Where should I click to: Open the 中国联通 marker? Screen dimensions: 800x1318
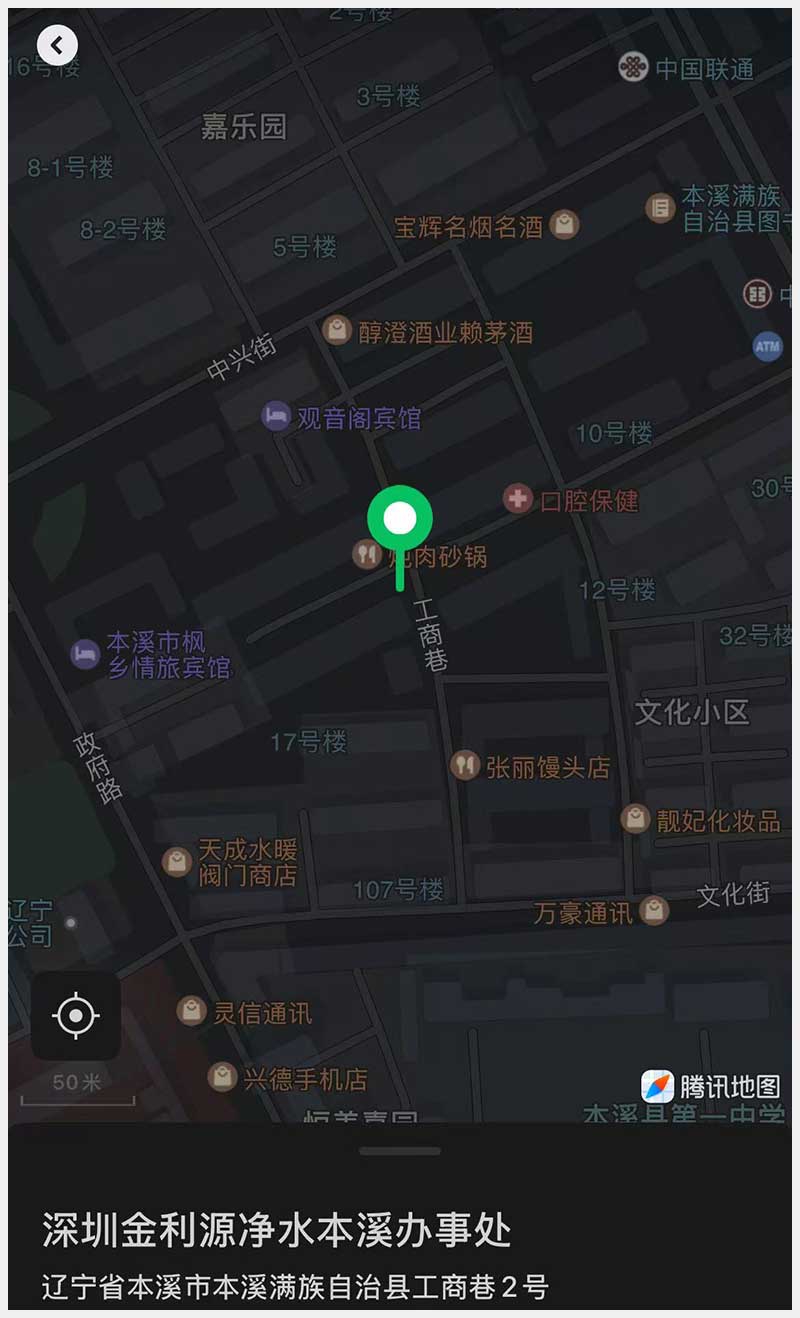pos(632,68)
